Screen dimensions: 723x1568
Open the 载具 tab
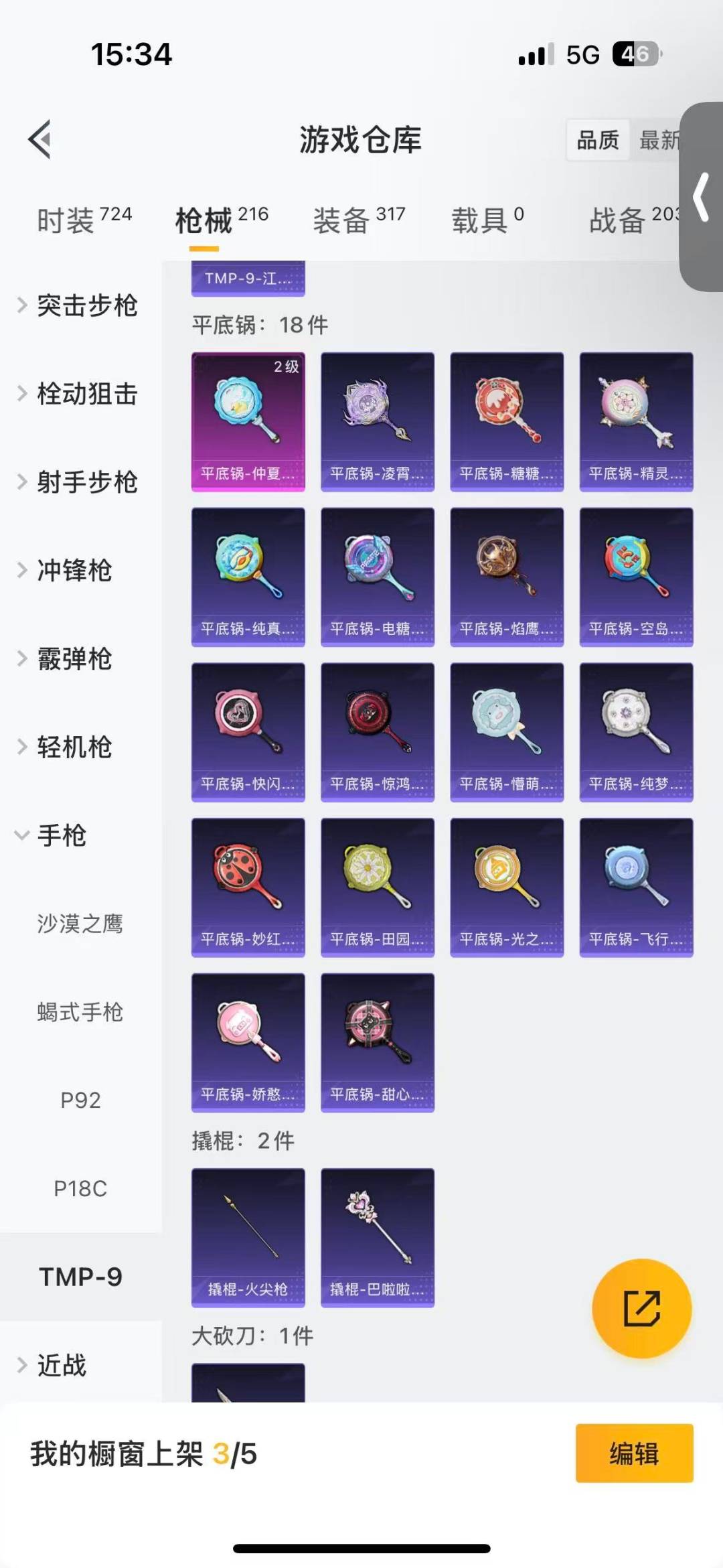tap(487, 220)
